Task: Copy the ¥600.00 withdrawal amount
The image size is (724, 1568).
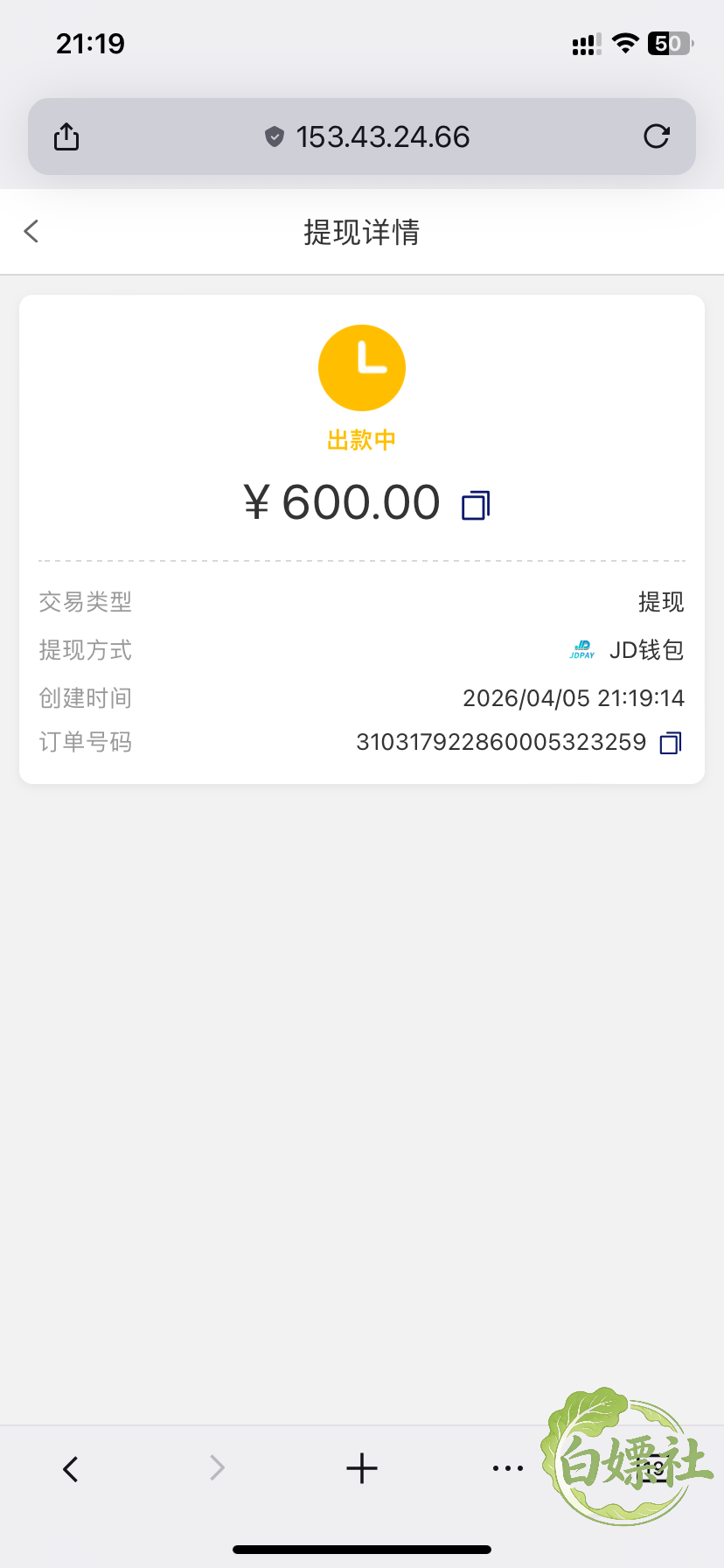Action: (x=476, y=505)
